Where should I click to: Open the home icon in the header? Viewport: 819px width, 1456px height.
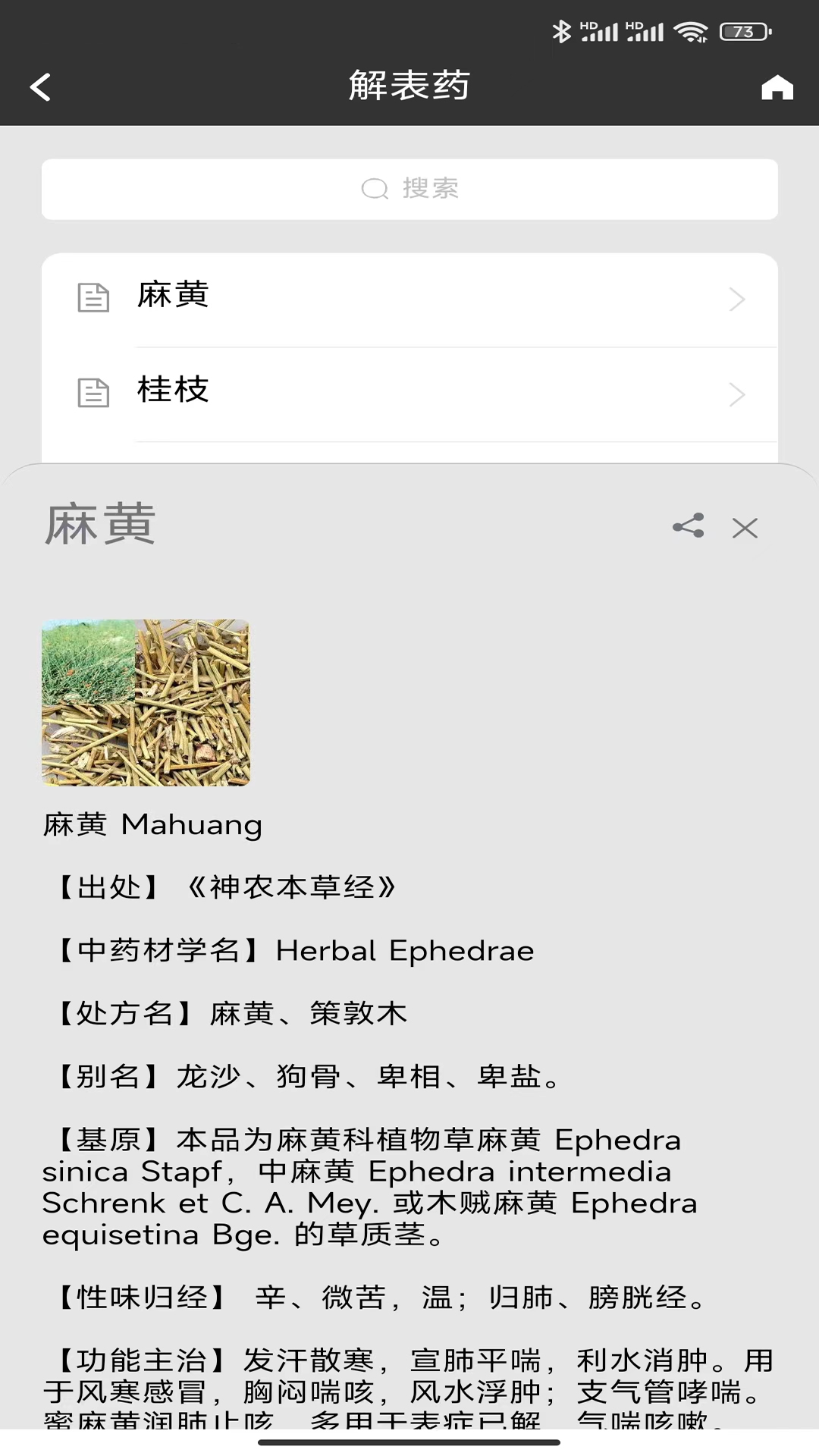(777, 87)
